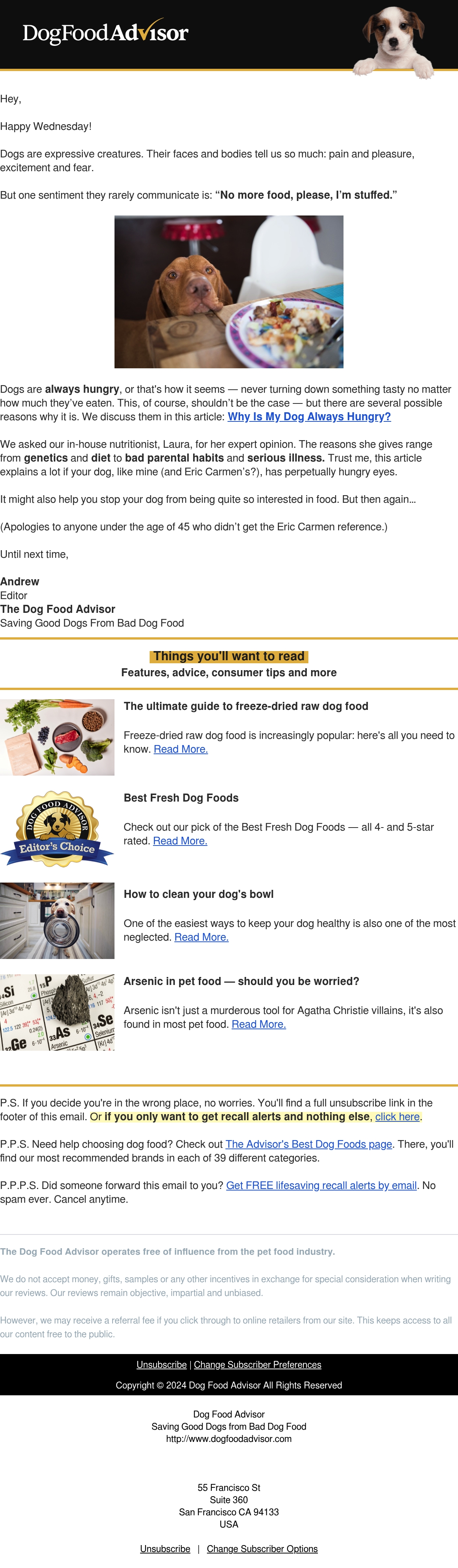The width and height of the screenshot is (458, 1568).
Task: Read more on cleaning your dog's bowl
Action: tap(201, 937)
